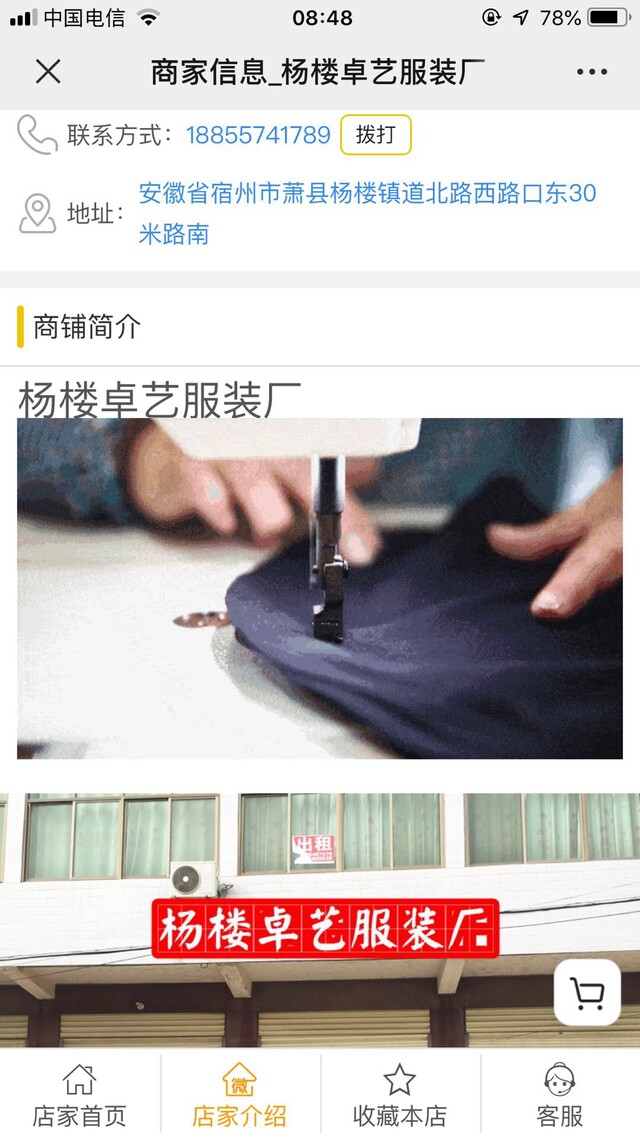Go to the 店家首页 tab
Viewport: 640px width, 1138px height.
point(80,1095)
